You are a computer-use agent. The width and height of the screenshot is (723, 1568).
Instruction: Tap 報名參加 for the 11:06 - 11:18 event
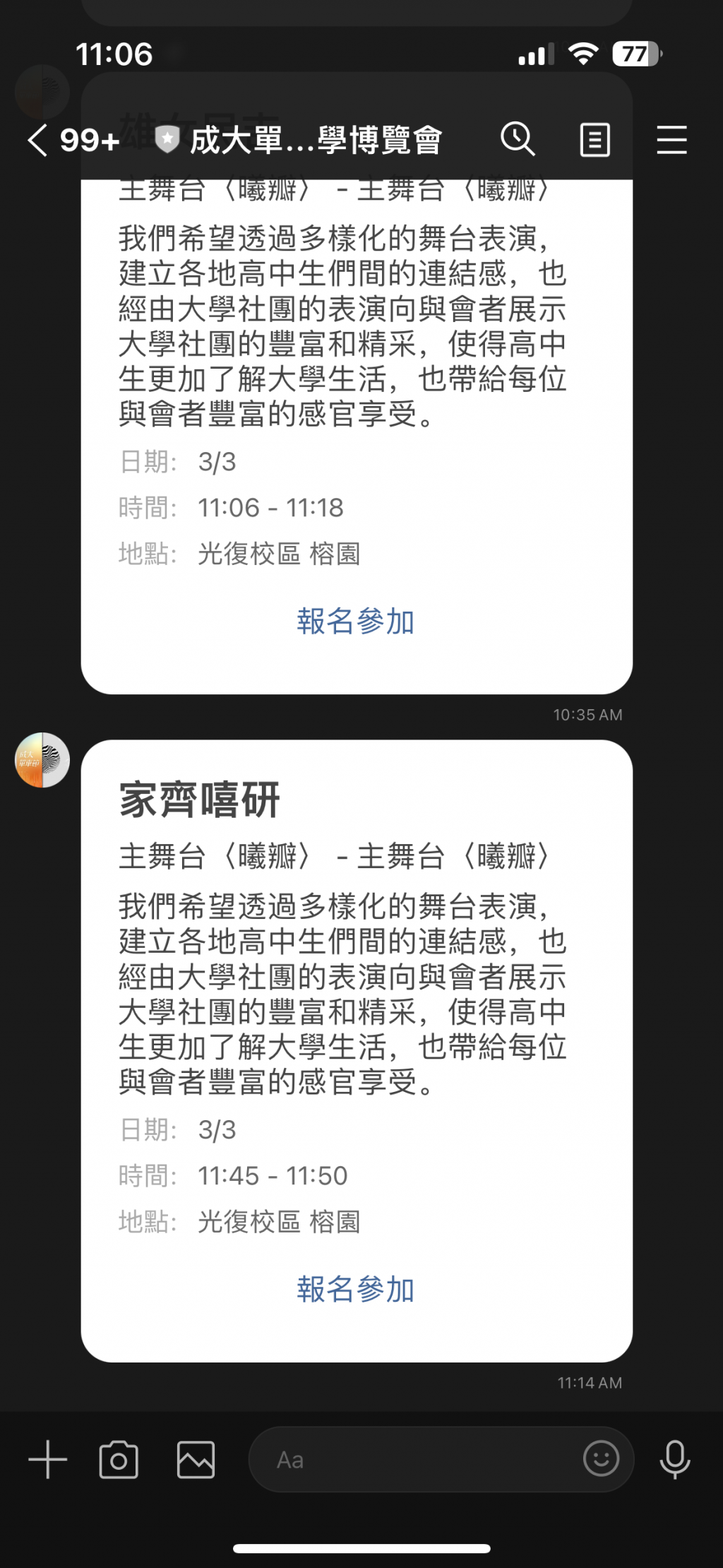(356, 622)
